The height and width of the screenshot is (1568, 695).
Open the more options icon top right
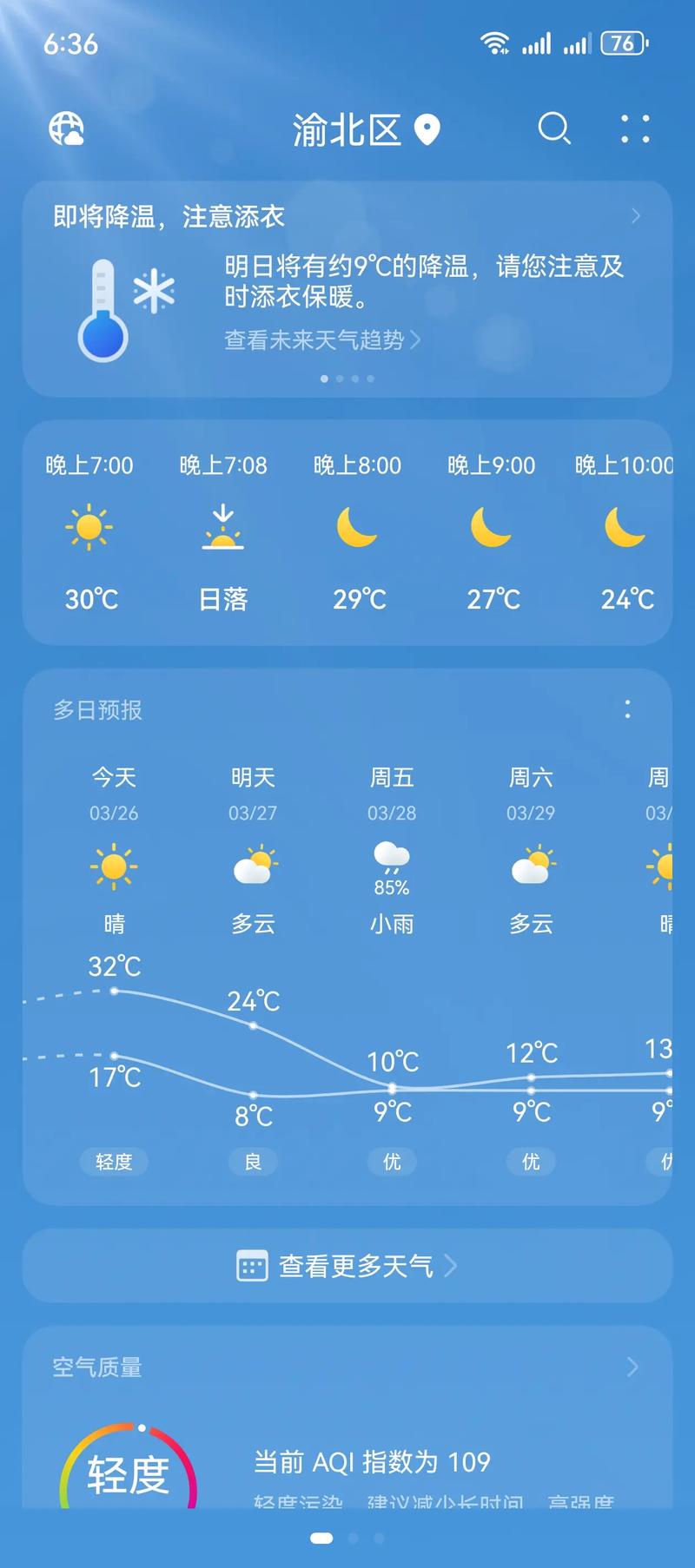(x=635, y=130)
